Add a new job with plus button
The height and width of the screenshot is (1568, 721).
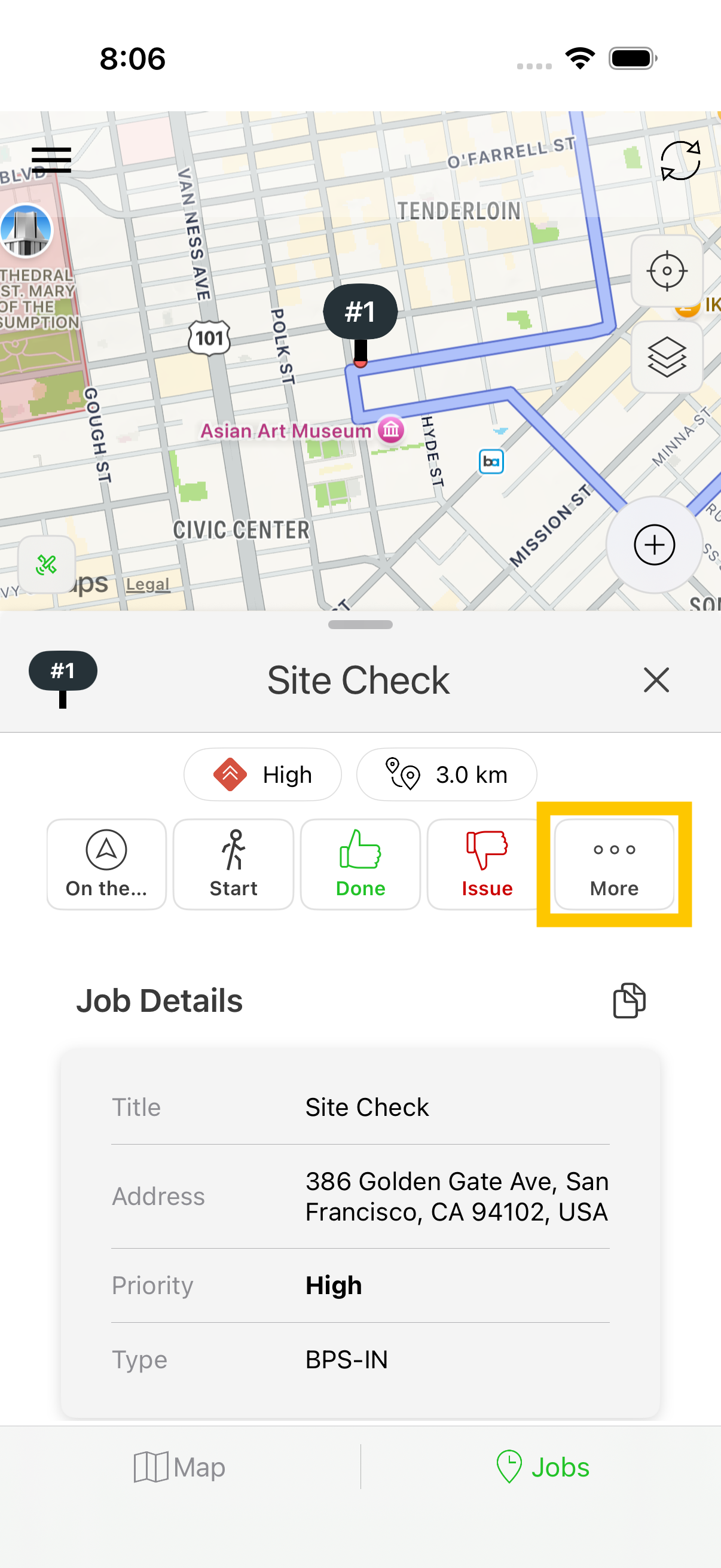654,545
